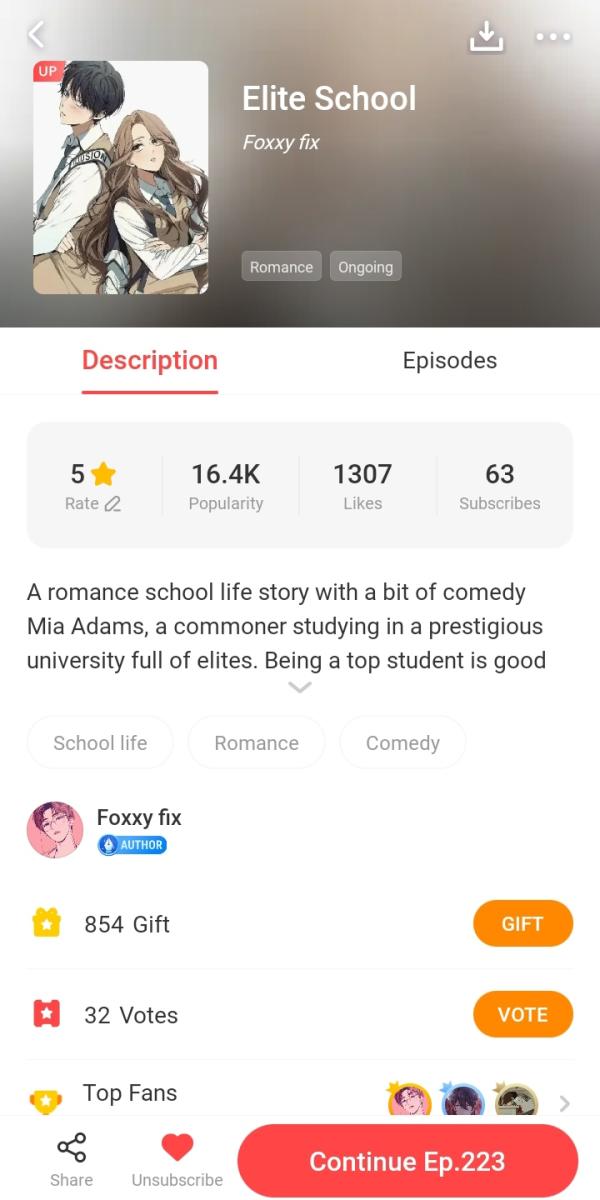Image resolution: width=600 pixels, height=1200 pixels.
Task: Open the School life tag
Action: tap(100, 743)
